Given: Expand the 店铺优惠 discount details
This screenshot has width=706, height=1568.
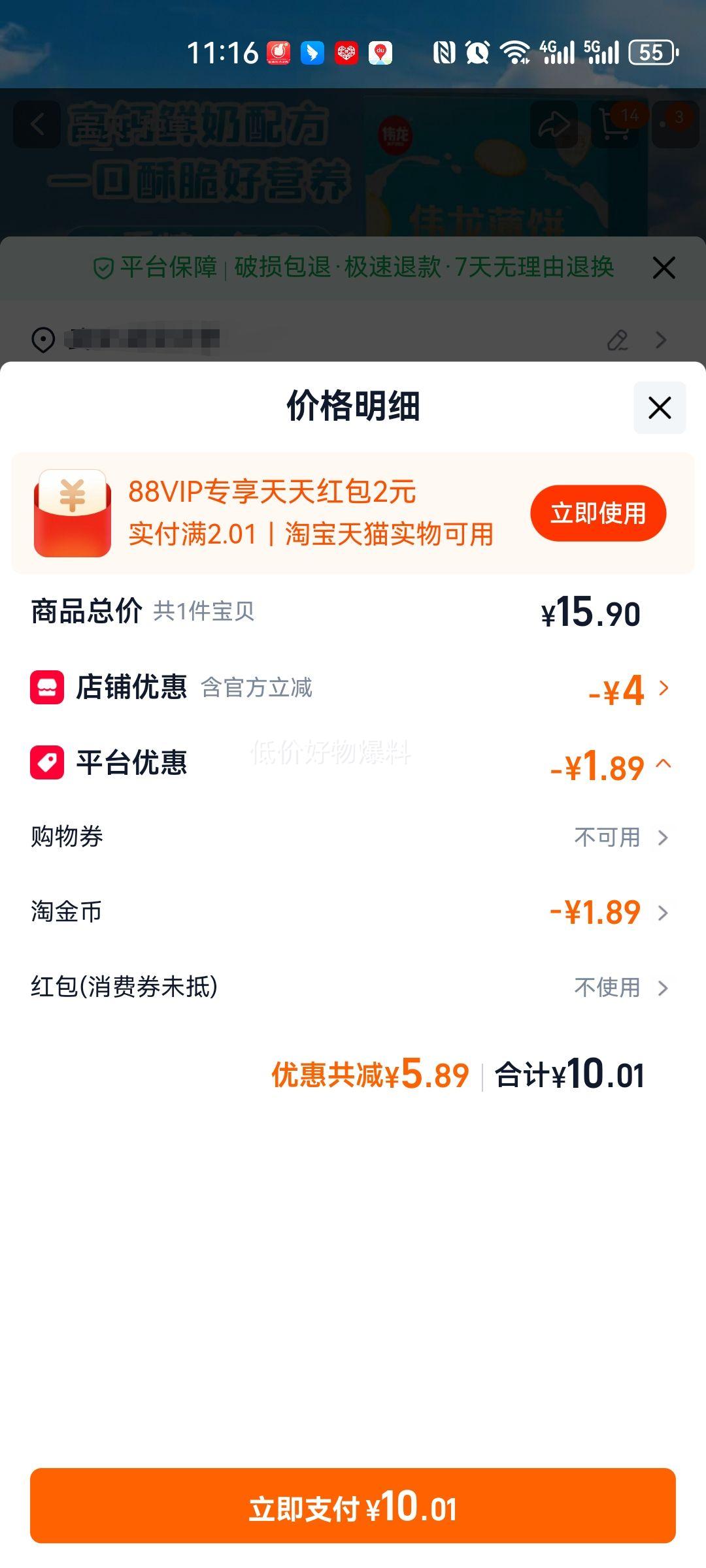Looking at the screenshot, I should 664,687.
